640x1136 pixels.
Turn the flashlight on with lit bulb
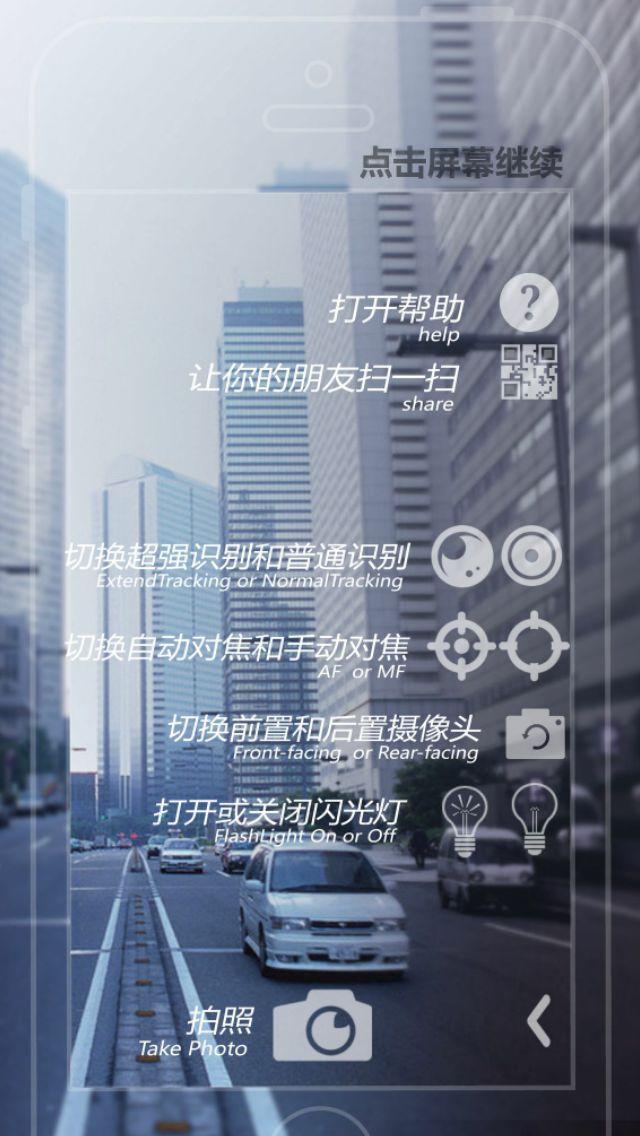[464, 819]
